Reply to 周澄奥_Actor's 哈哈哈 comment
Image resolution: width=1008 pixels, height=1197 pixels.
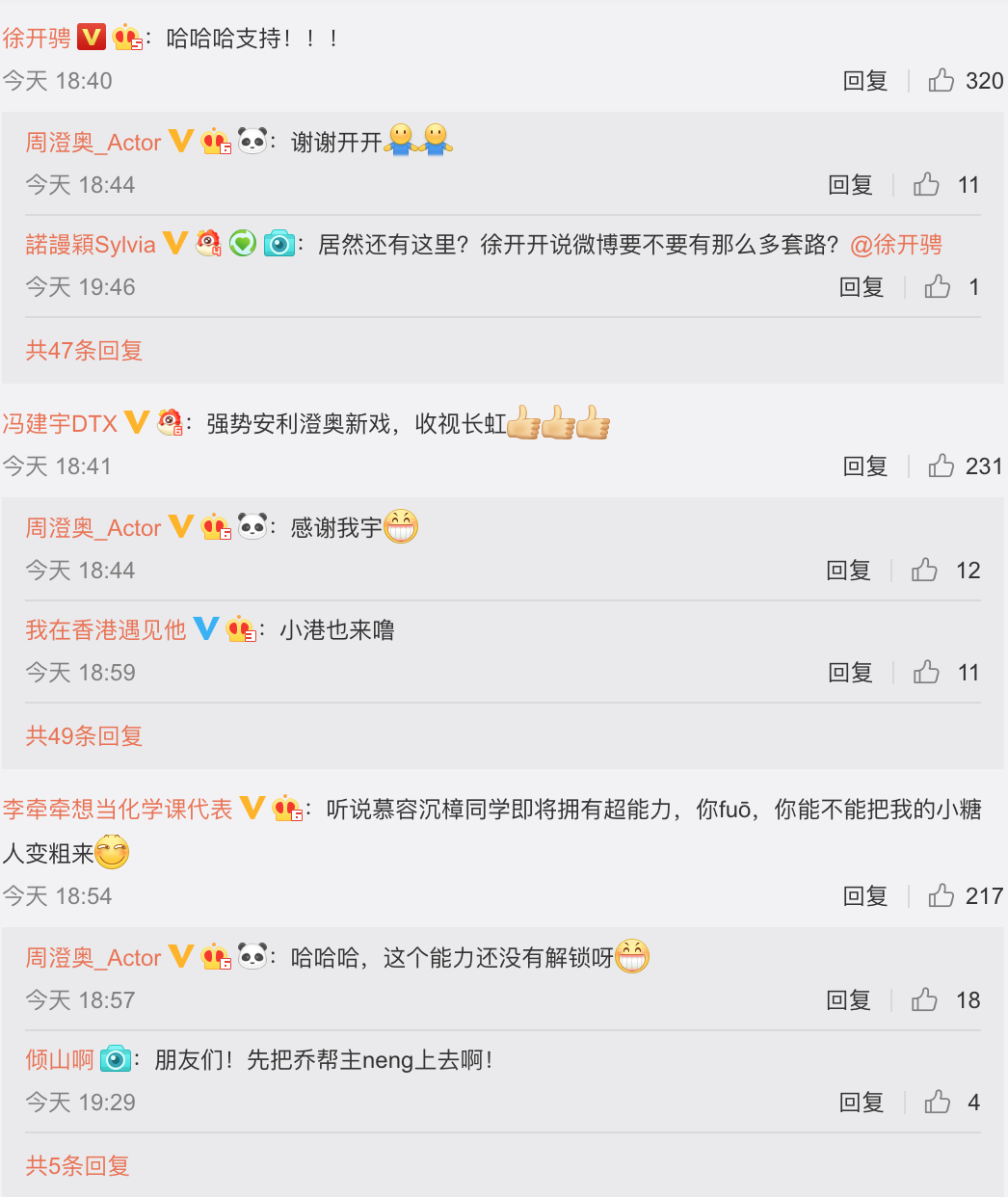point(848,1000)
